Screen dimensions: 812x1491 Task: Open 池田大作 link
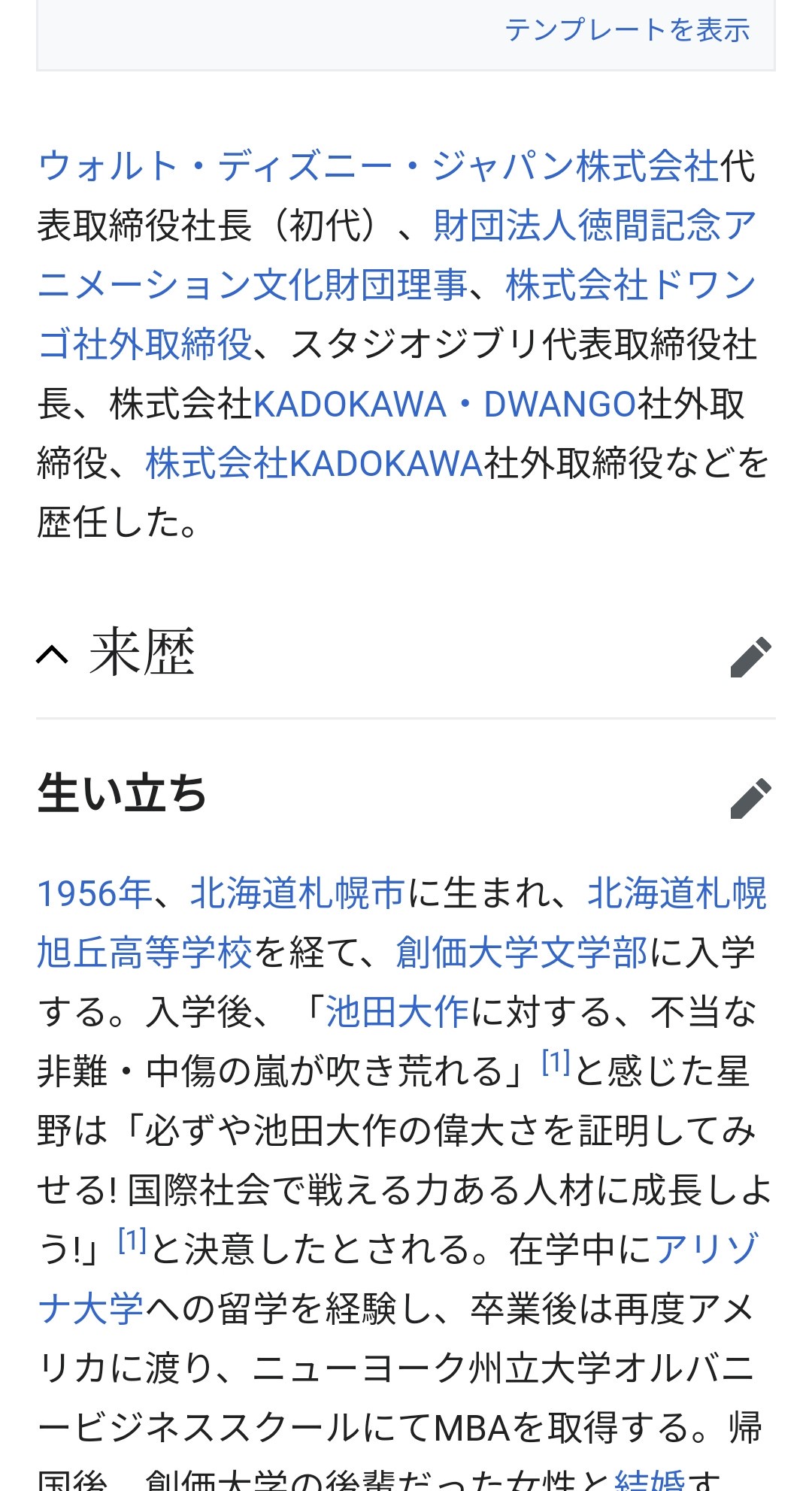click(397, 1013)
